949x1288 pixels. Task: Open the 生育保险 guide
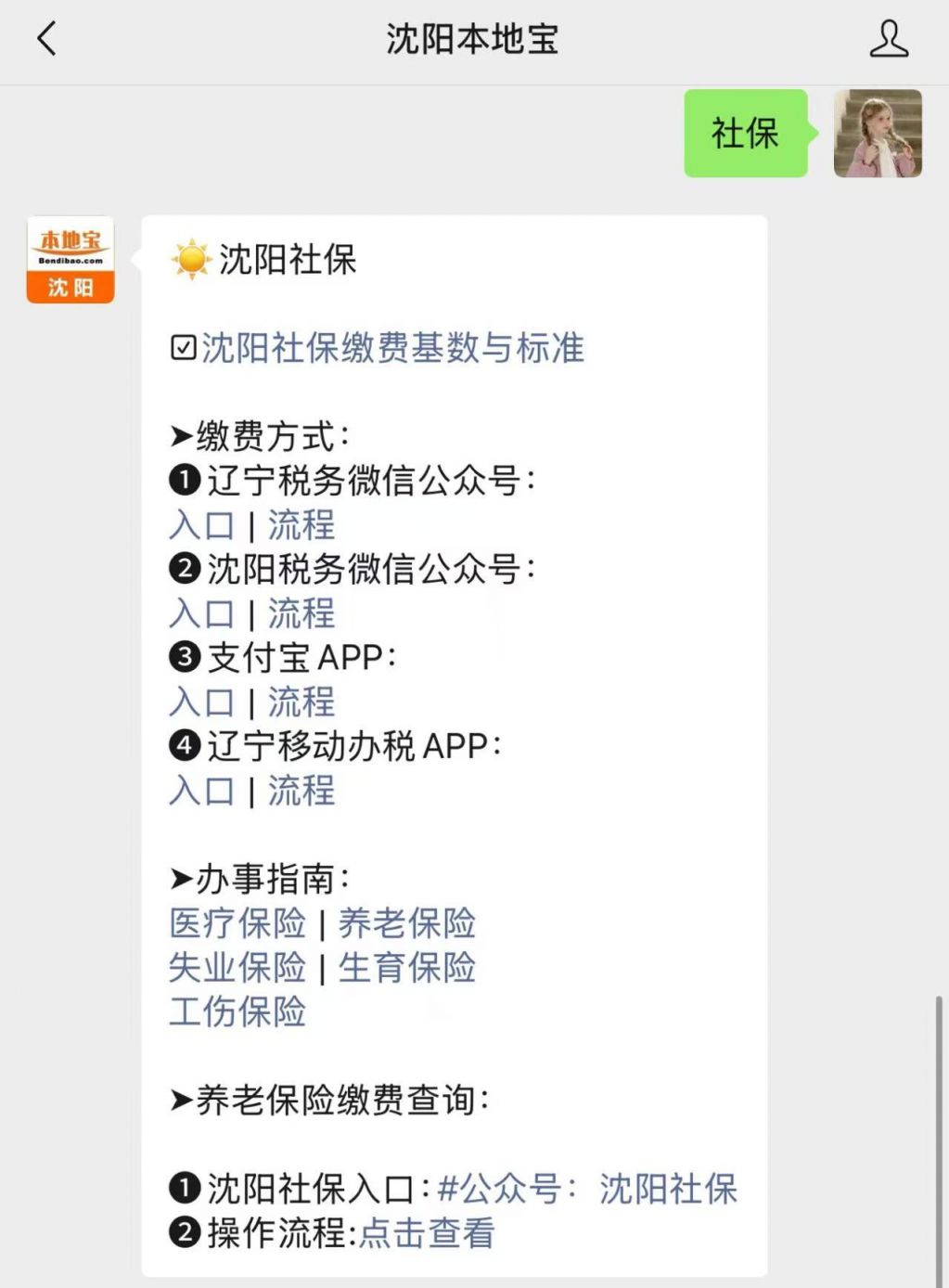click(406, 968)
